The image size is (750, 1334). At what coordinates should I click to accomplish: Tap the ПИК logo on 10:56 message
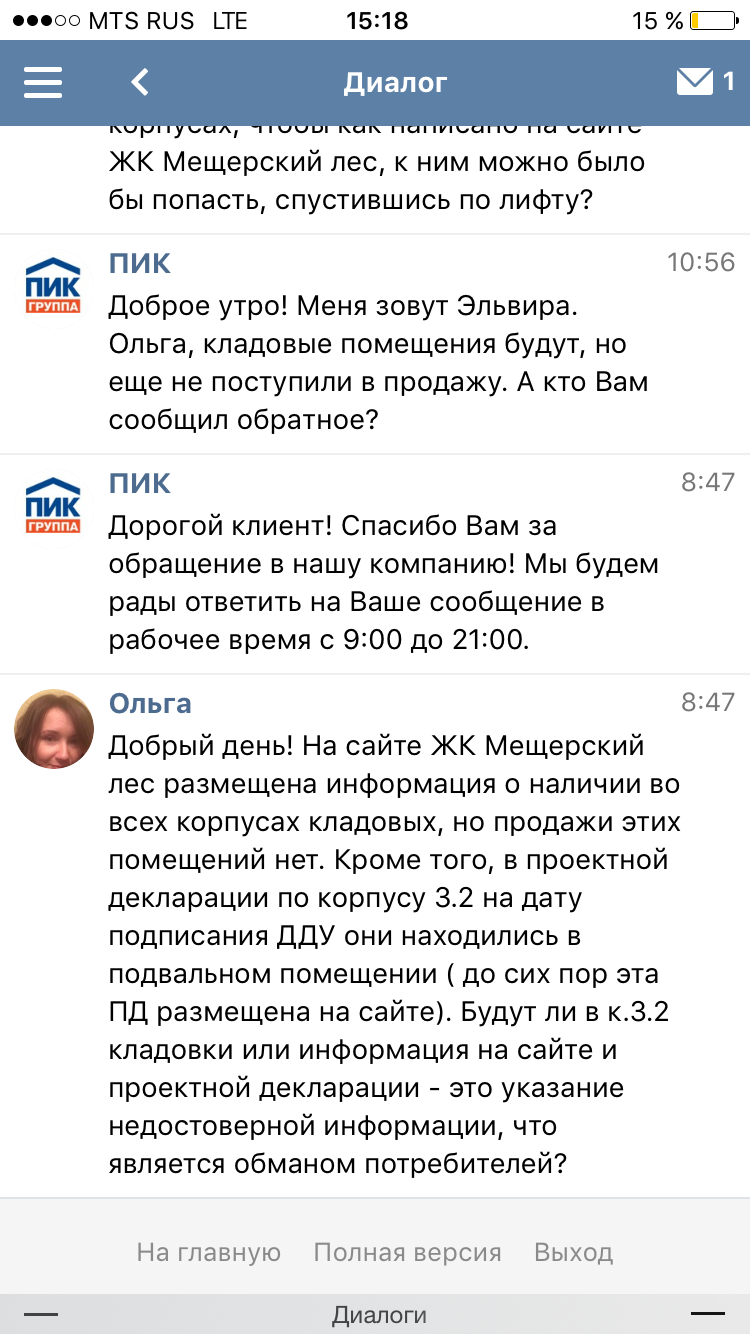click(x=53, y=283)
